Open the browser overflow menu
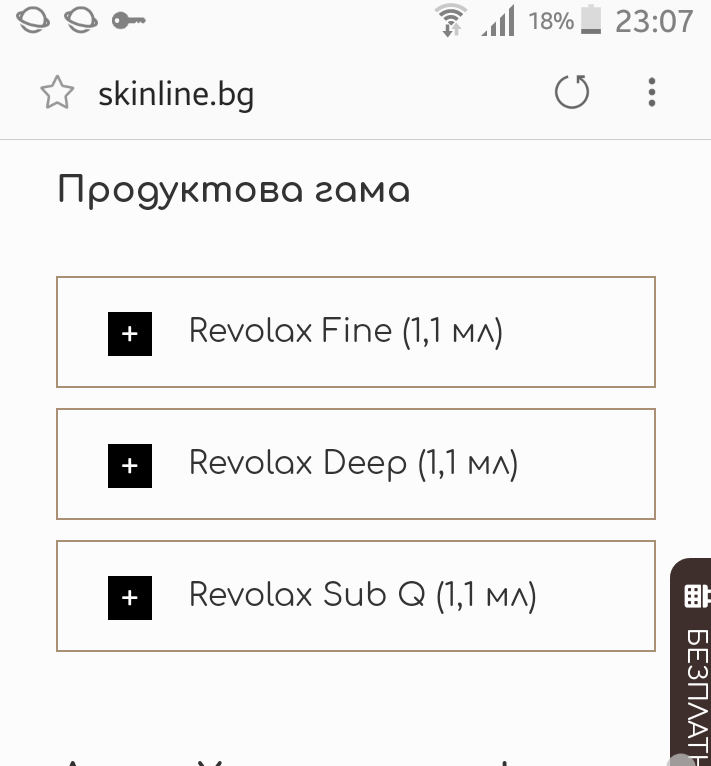Viewport: 711px width, 766px height. tap(652, 93)
